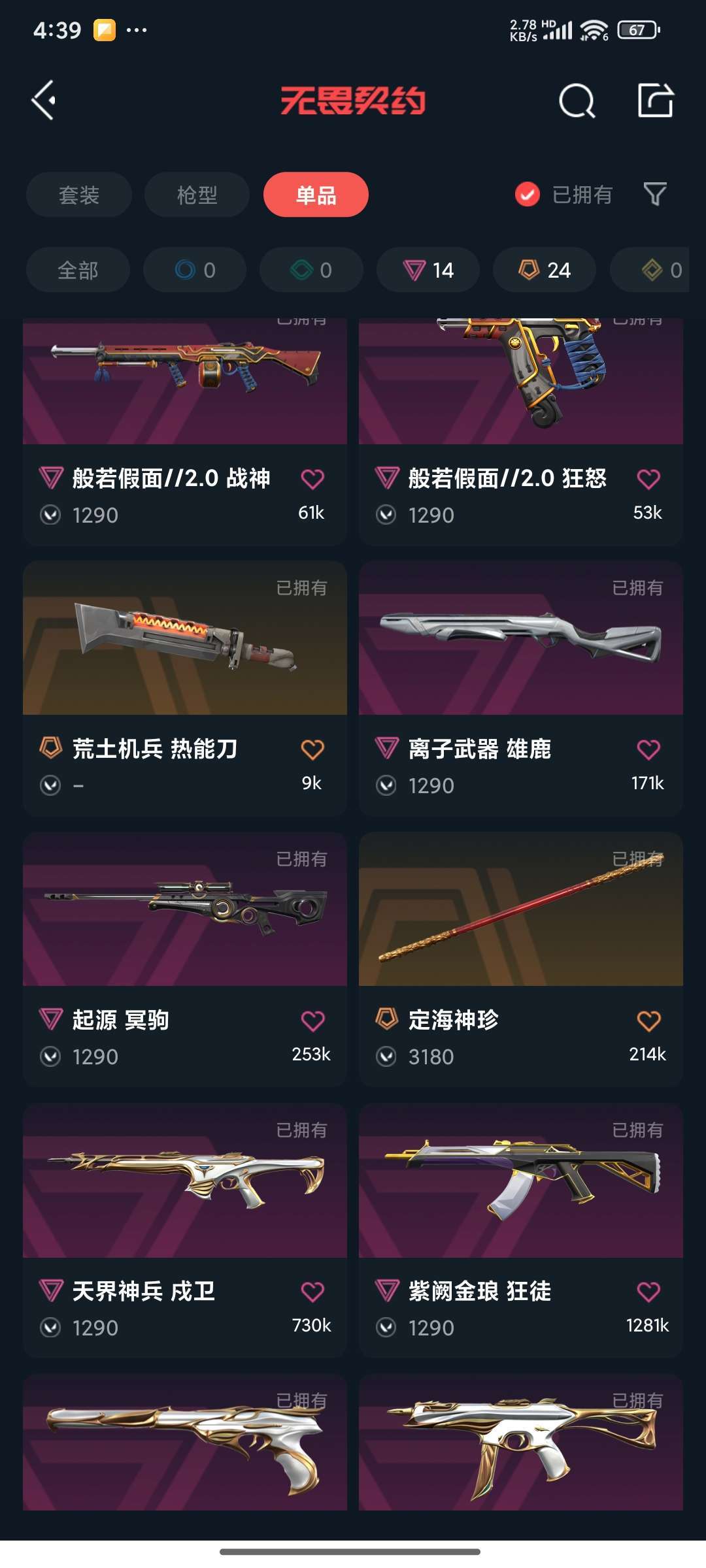
Task: Filter by the purple tier chip showing 14
Action: [428, 270]
